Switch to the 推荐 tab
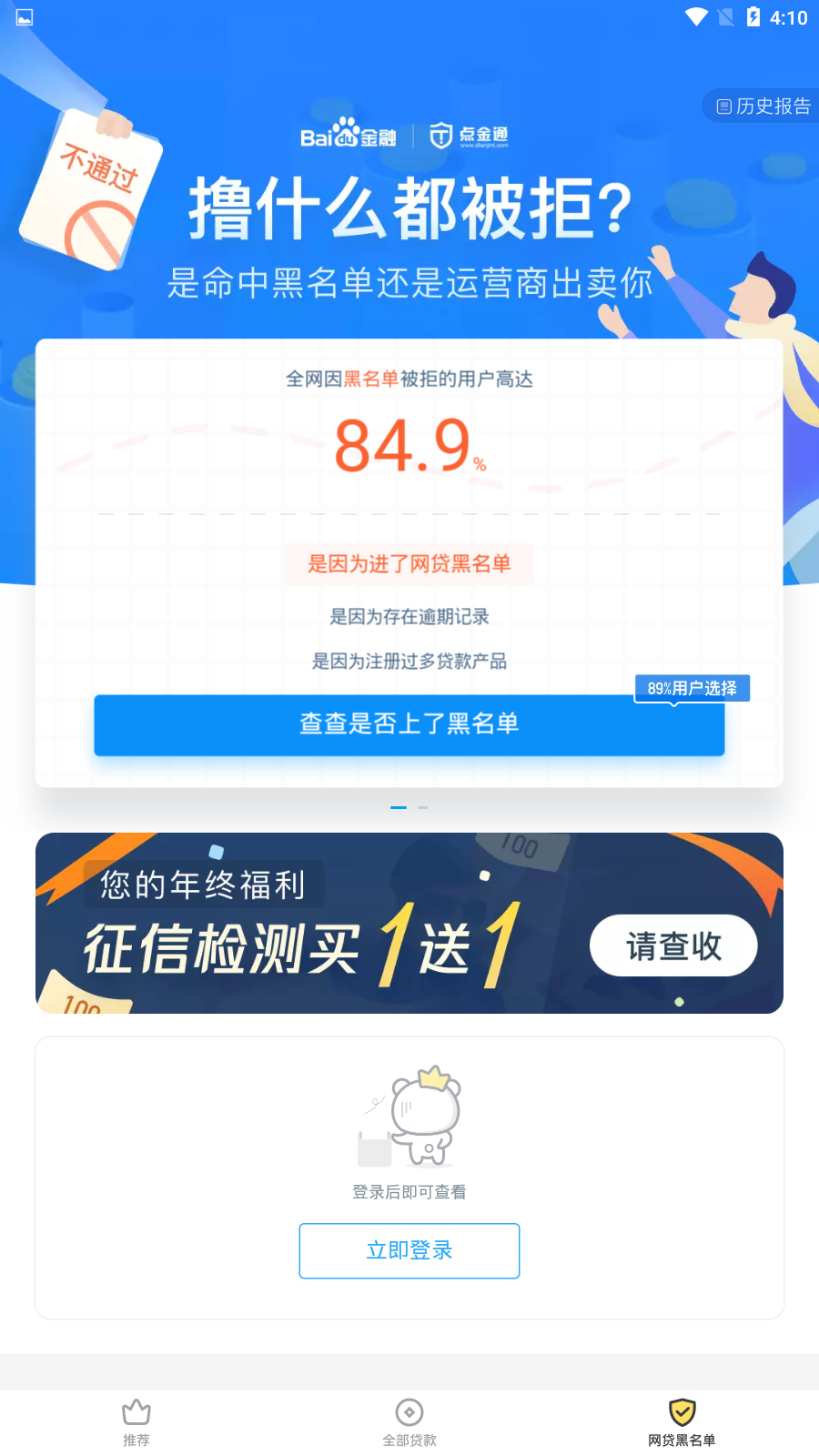This screenshot has height=1456, width=819. [x=136, y=1422]
